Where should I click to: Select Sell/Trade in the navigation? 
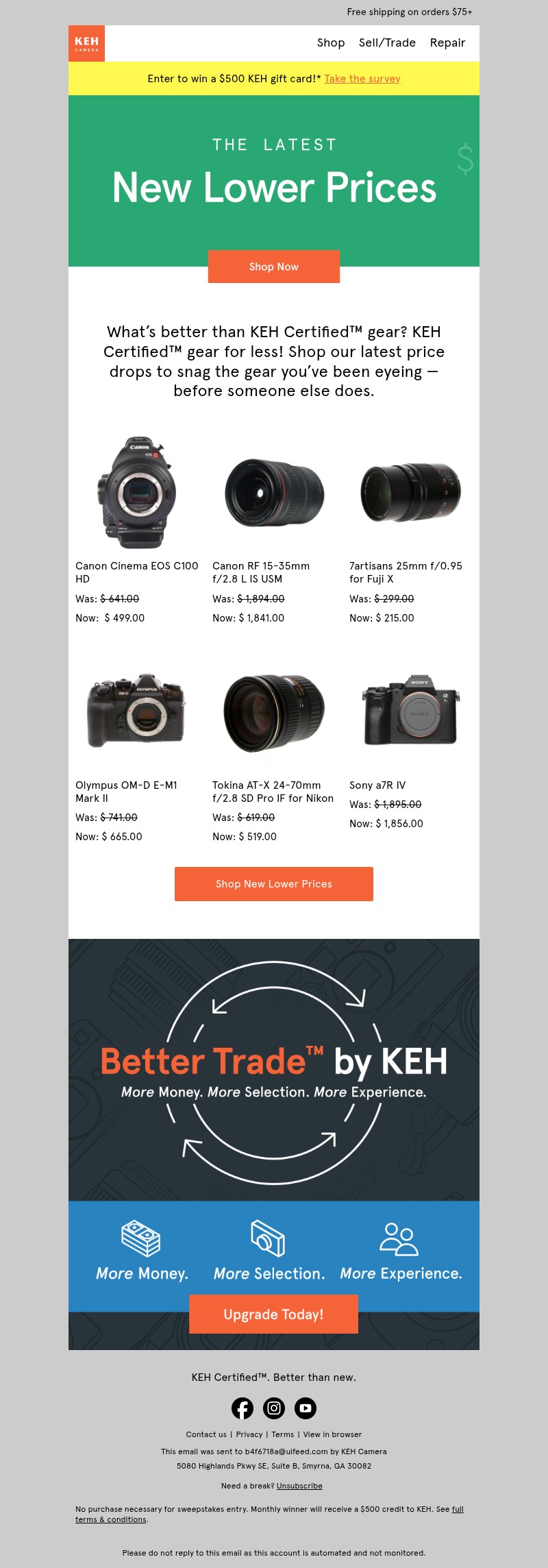(386, 42)
